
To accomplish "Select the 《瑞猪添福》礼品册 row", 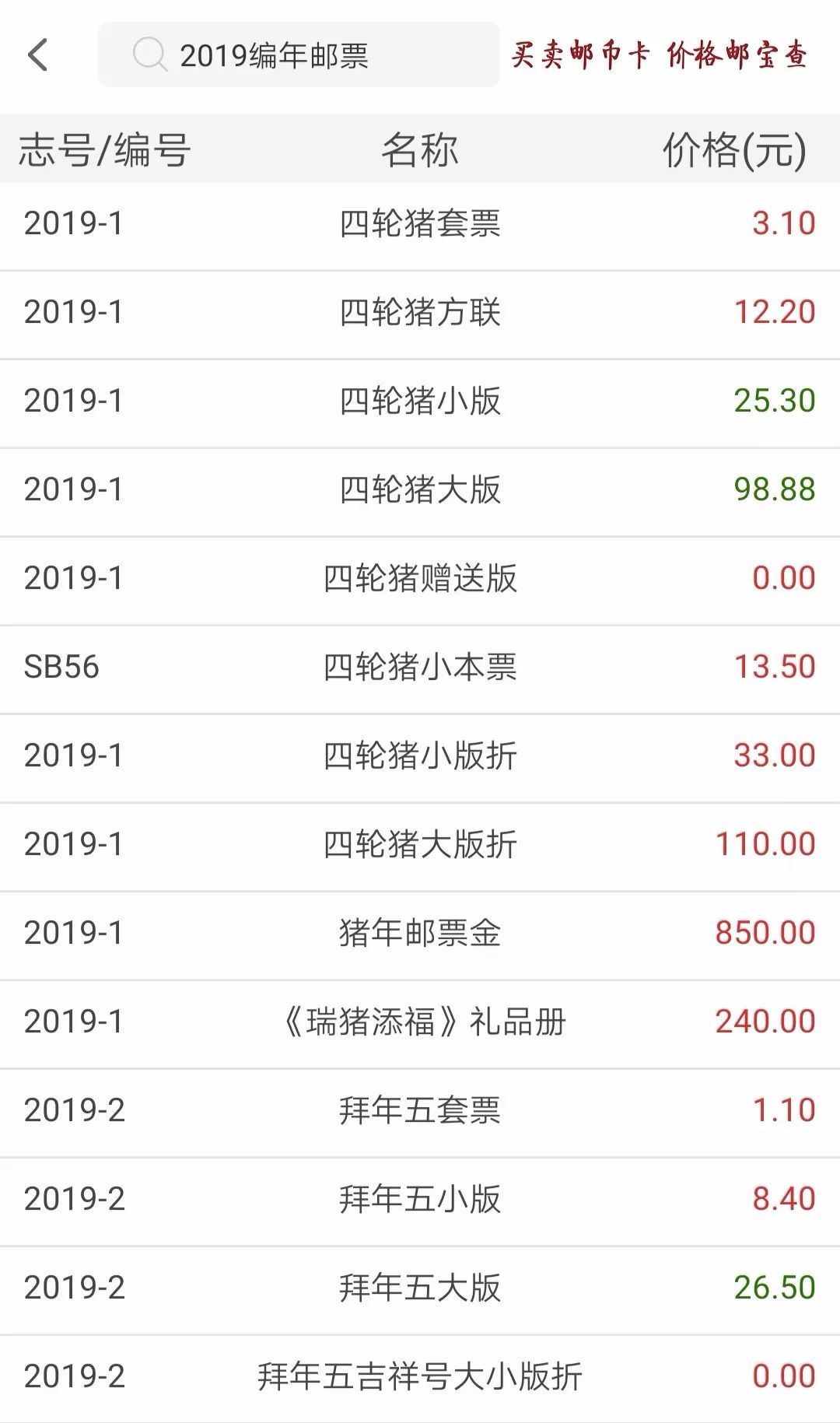I will pyautogui.click(x=420, y=1024).
